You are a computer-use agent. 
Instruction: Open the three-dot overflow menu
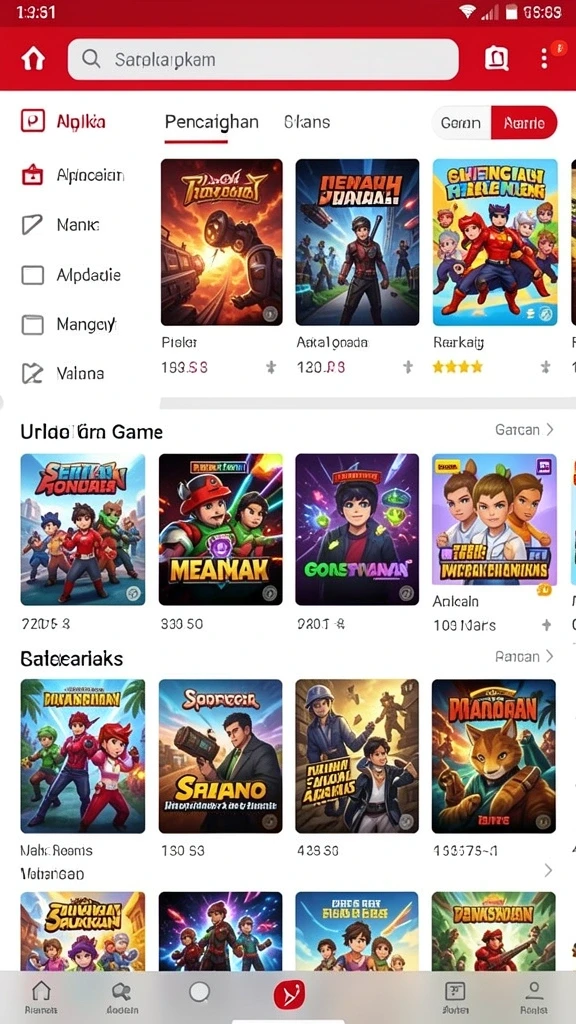coord(544,59)
